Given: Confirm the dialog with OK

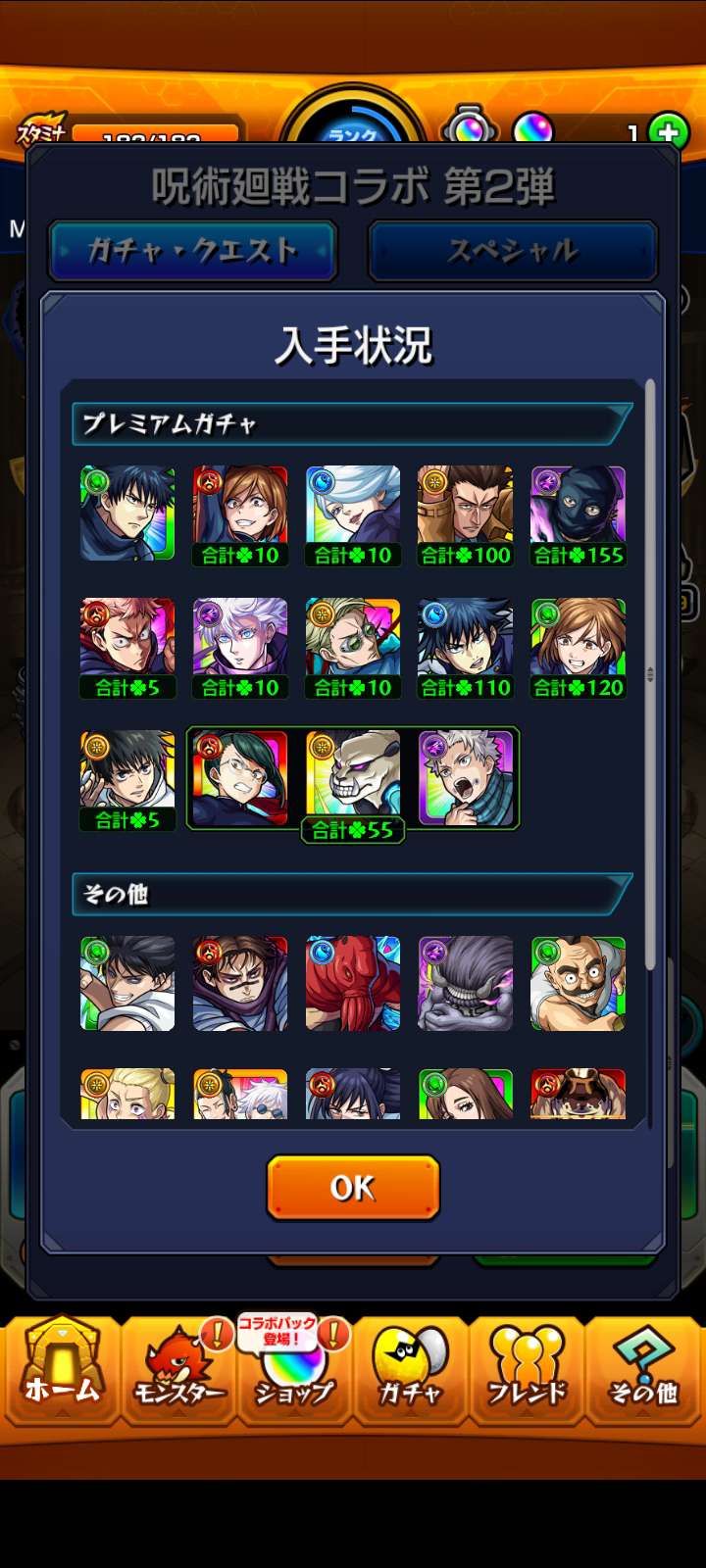Looking at the screenshot, I should point(353,1187).
